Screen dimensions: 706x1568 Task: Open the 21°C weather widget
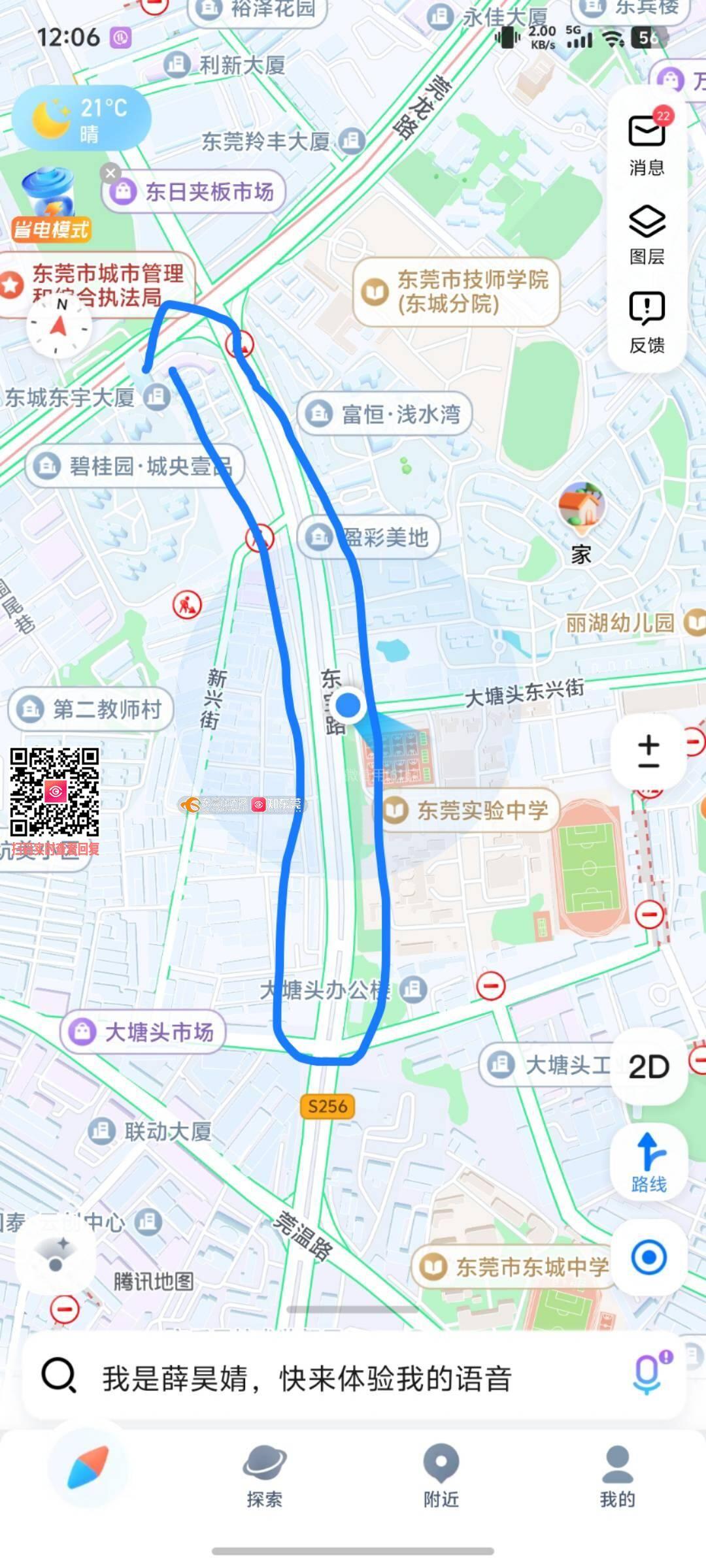(x=82, y=119)
